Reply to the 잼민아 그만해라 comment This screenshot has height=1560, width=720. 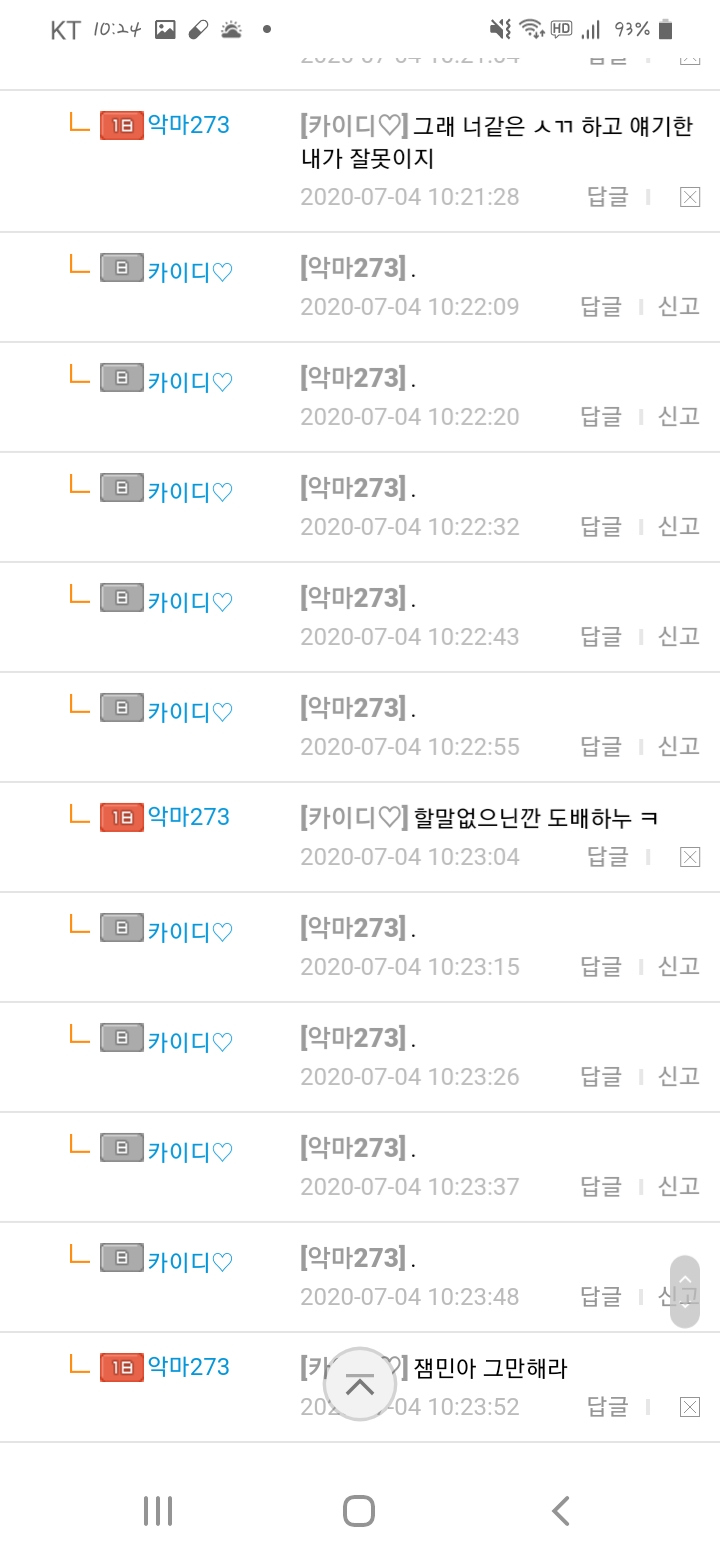(x=607, y=1407)
